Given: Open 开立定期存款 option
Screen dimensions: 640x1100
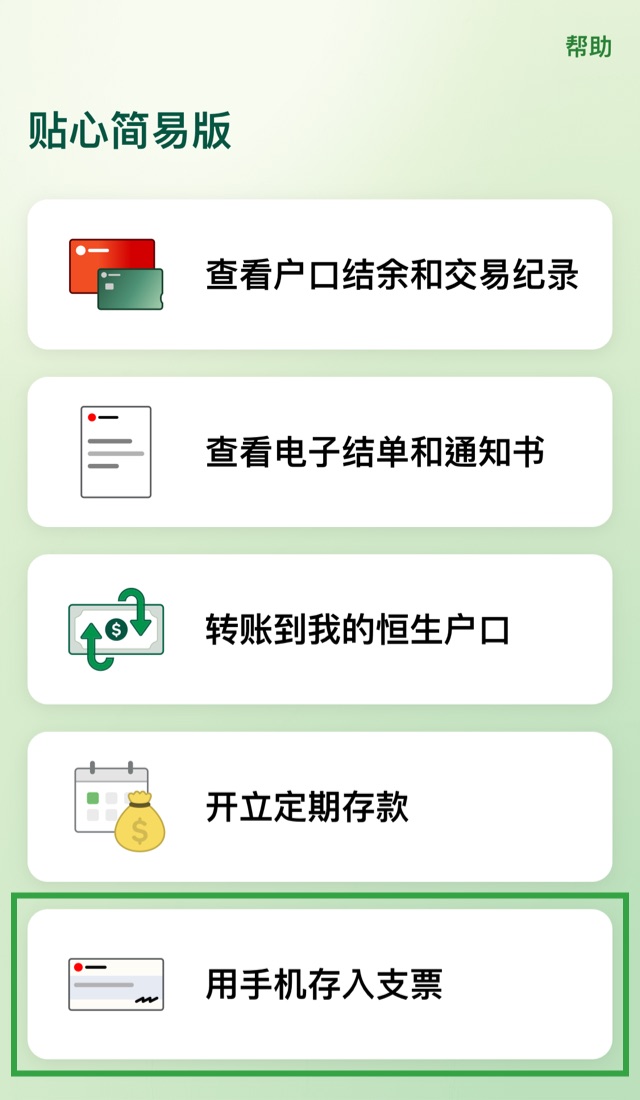Looking at the screenshot, I should (x=320, y=807).
